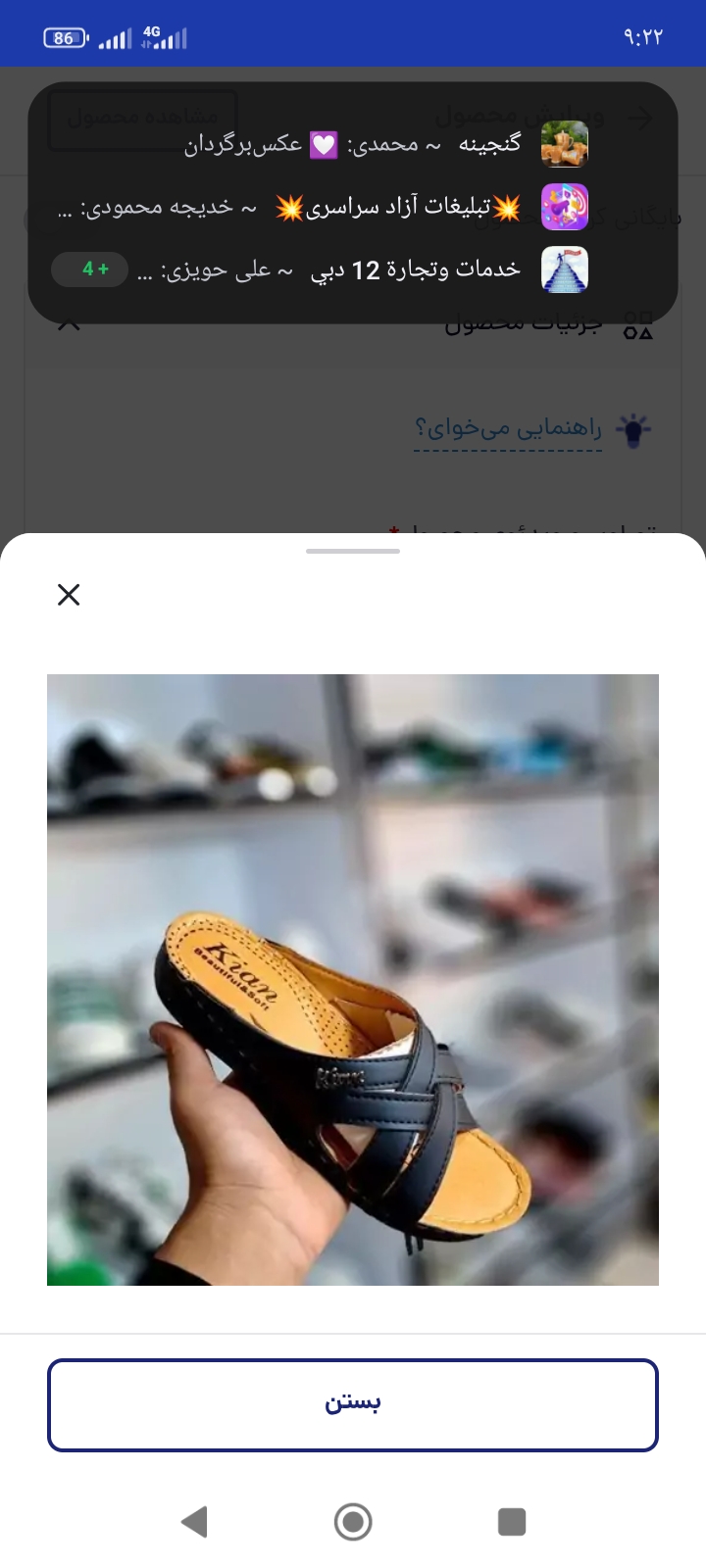Image resolution: width=706 pixels, height=1568 pixels.
Task: Open the تبلیغات آزاد سراسری notification
Action: click(x=392, y=208)
